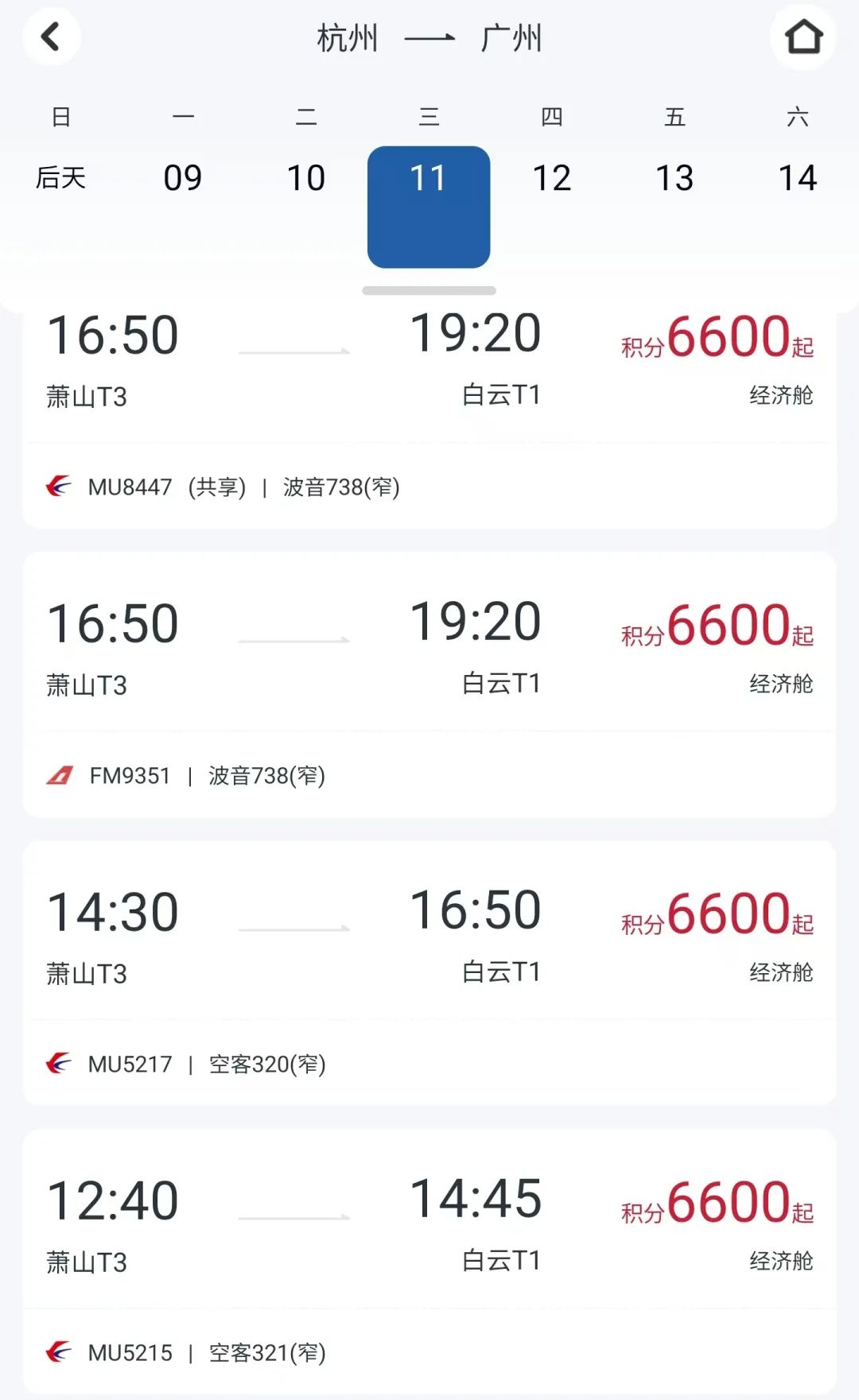This screenshot has height=1400, width=859.
Task: Open flight FM9351 details
Action: (429, 685)
